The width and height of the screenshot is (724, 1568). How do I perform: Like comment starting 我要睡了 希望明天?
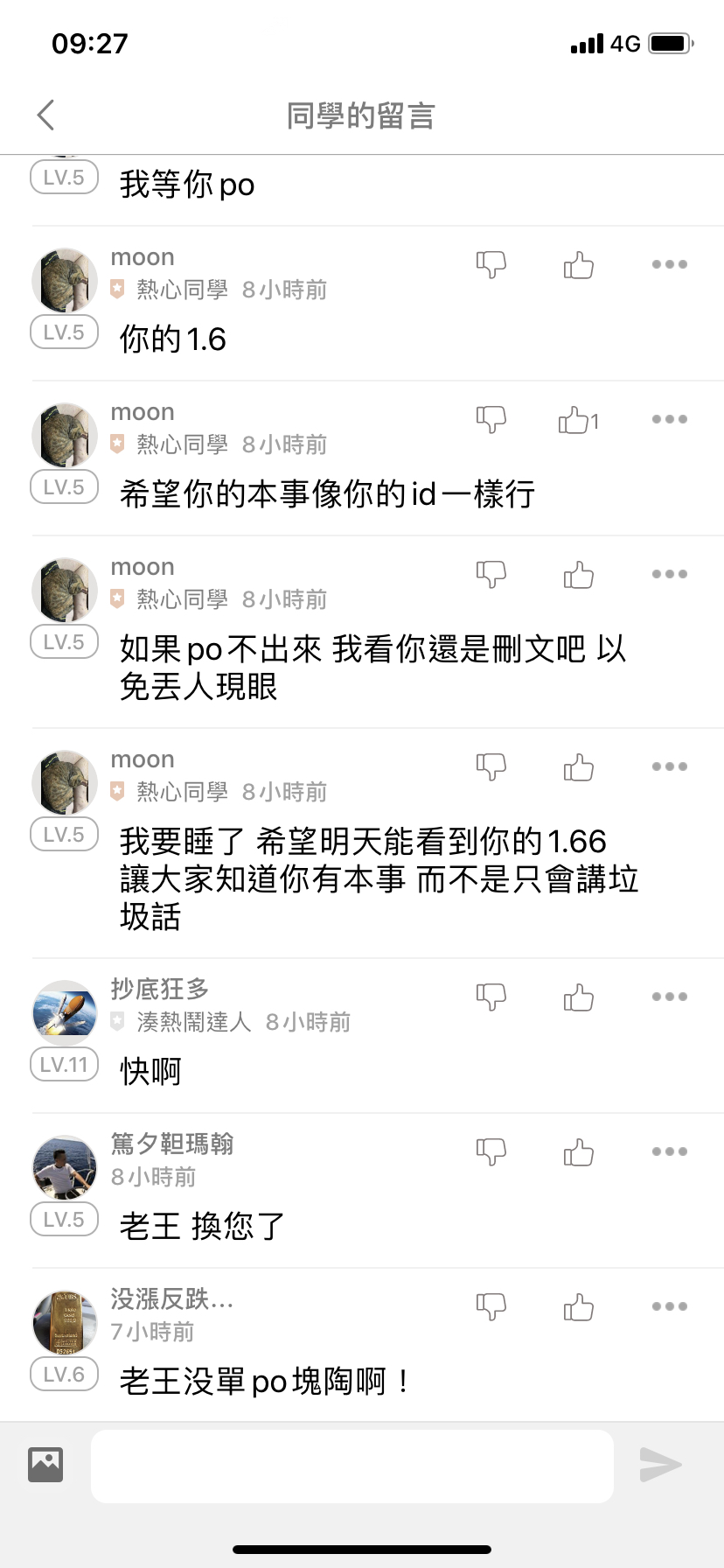point(578,767)
